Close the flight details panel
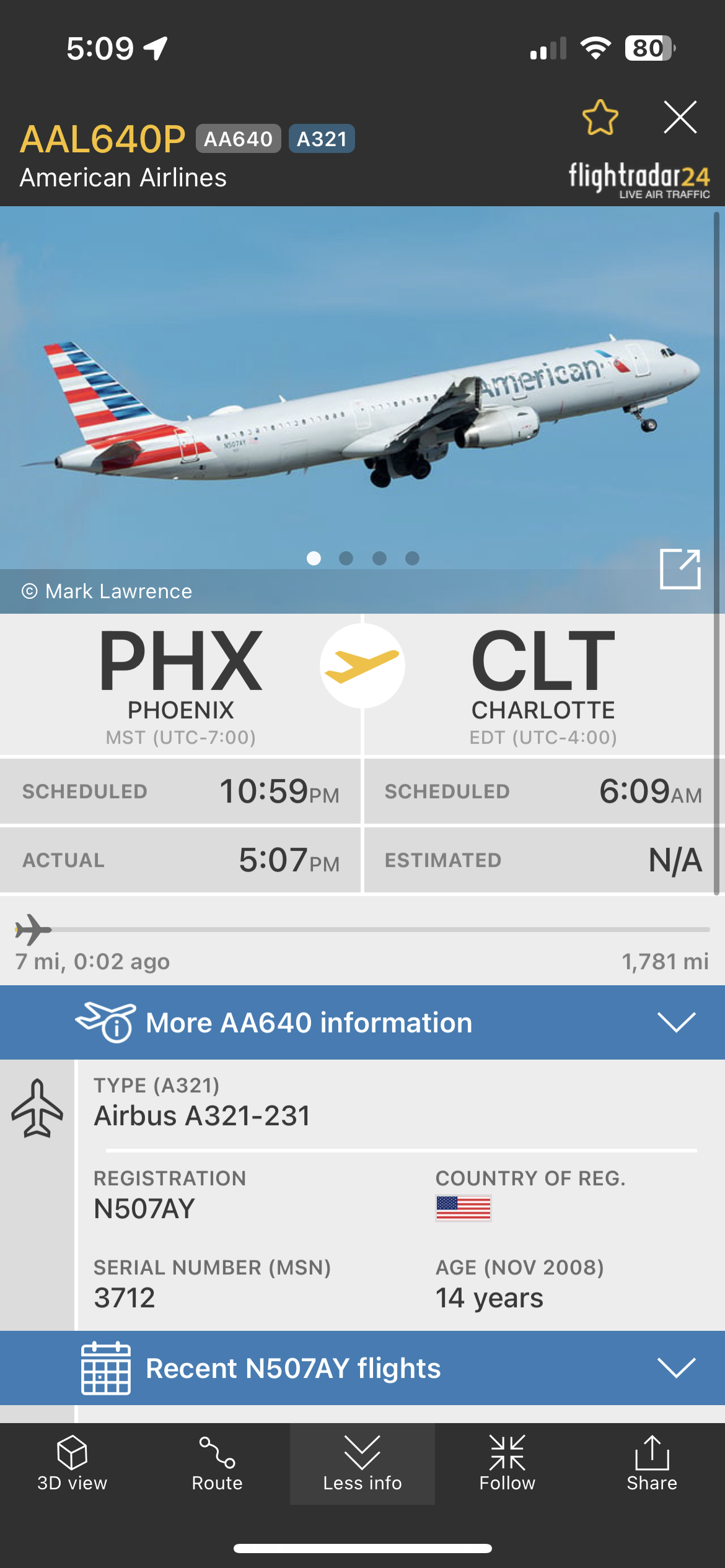The width and height of the screenshot is (725, 1568). 680,118
